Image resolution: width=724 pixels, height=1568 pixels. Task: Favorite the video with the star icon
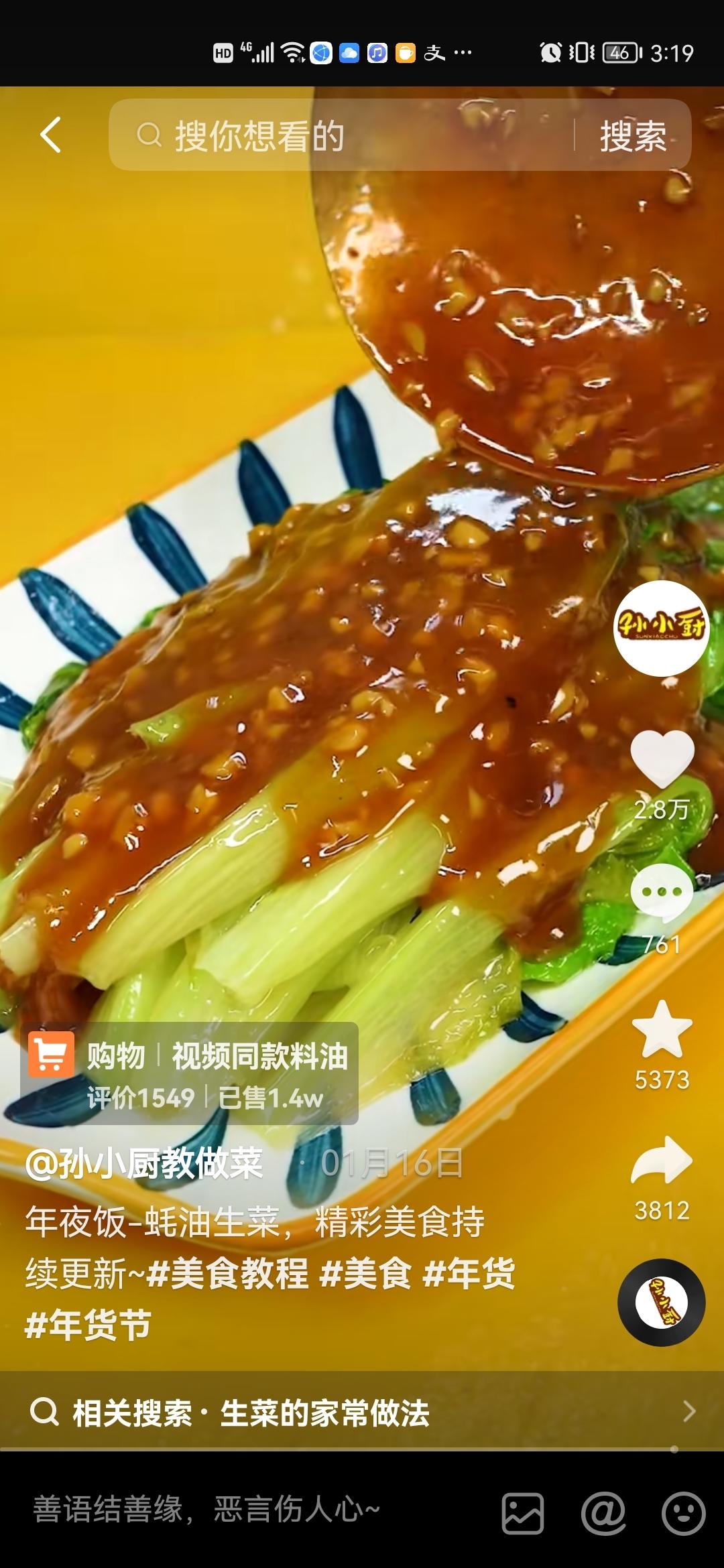click(x=662, y=1030)
